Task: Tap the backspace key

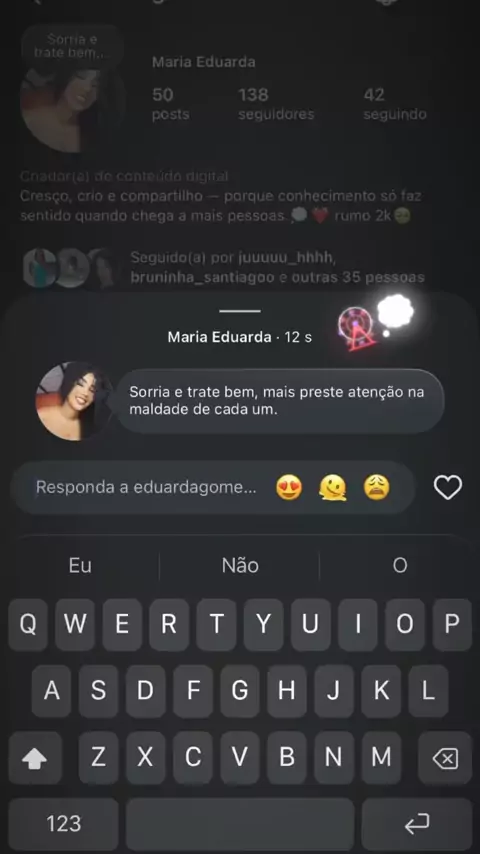Action: click(446, 758)
